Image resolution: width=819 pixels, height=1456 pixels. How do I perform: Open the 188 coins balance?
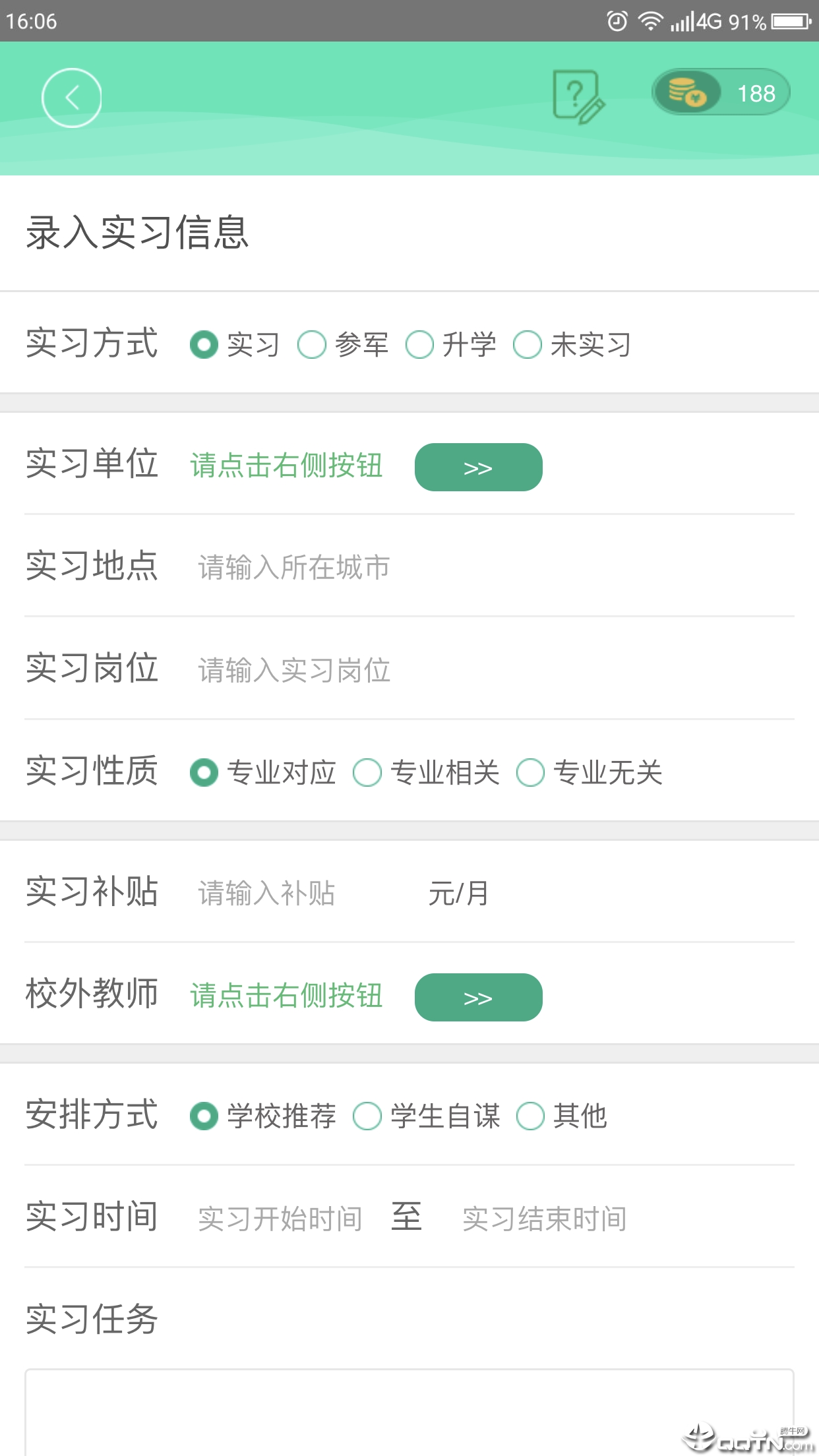coord(721,92)
